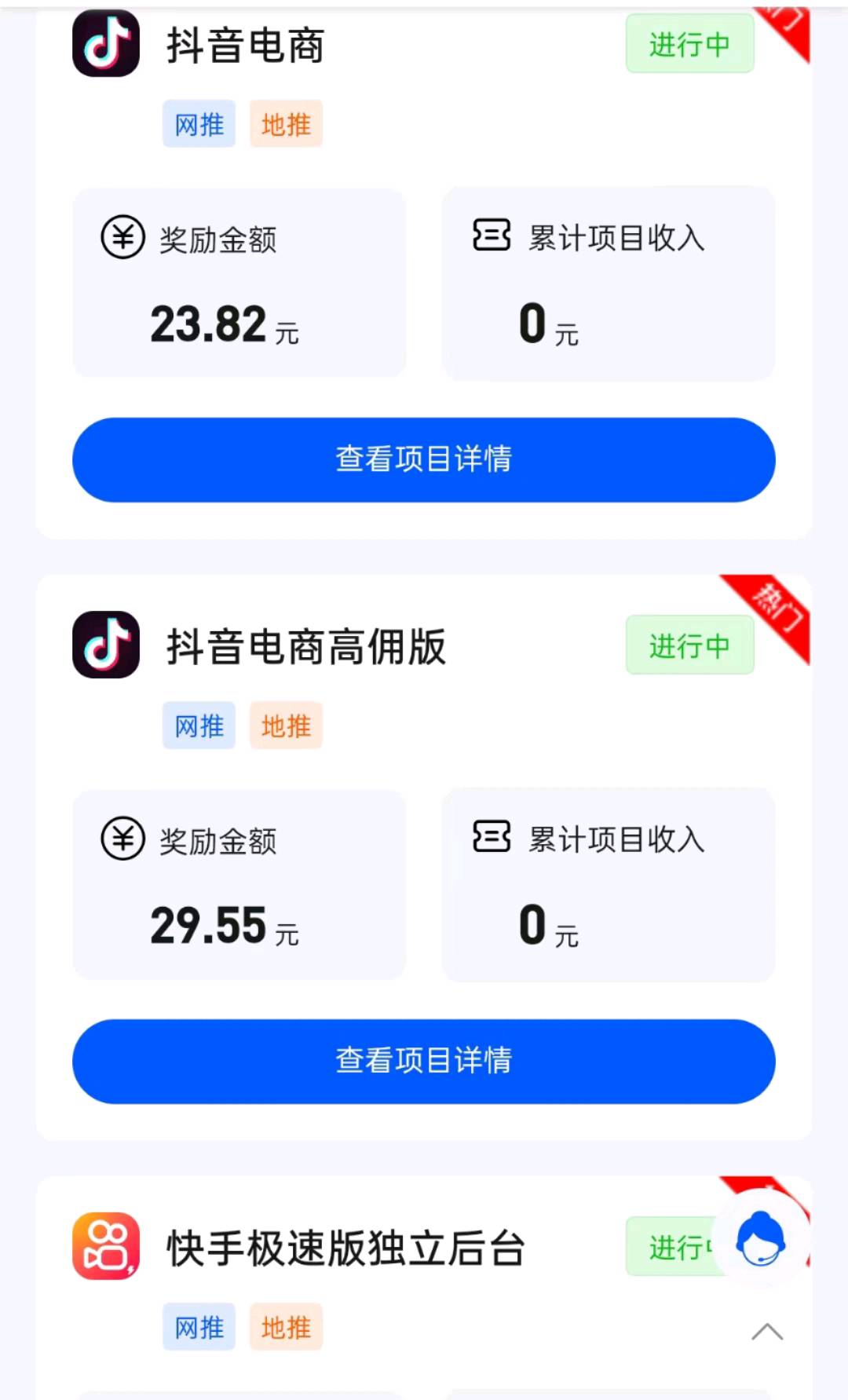The image size is (848, 1400).
Task: View project details for 抖音电商
Action: (423, 459)
